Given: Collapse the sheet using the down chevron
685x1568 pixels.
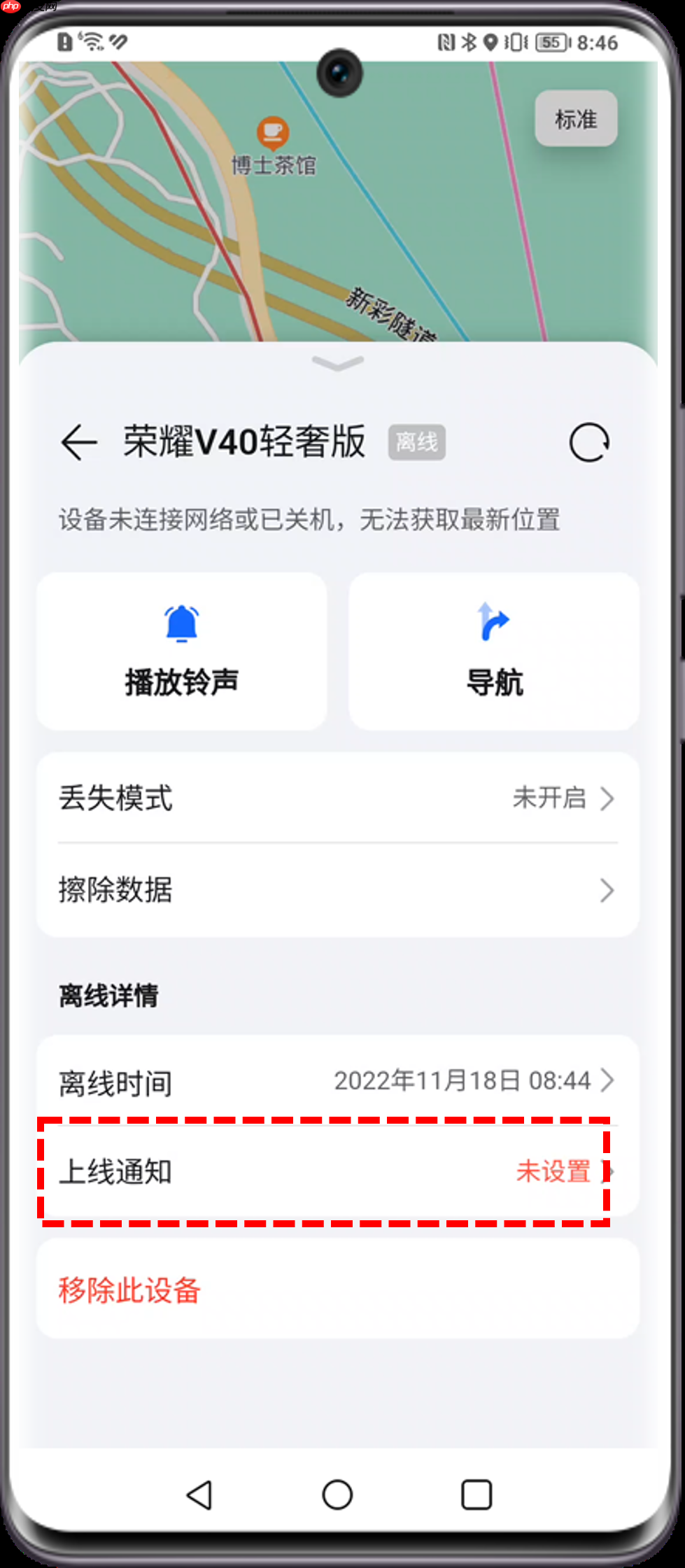Looking at the screenshot, I should [x=336, y=365].
